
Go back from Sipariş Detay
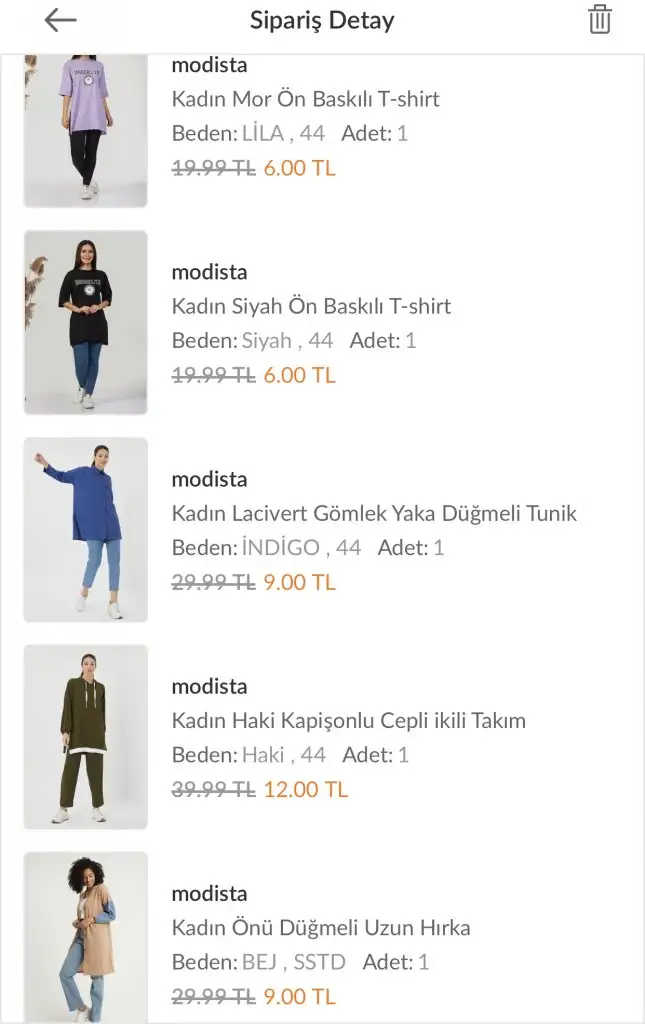click(60, 20)
